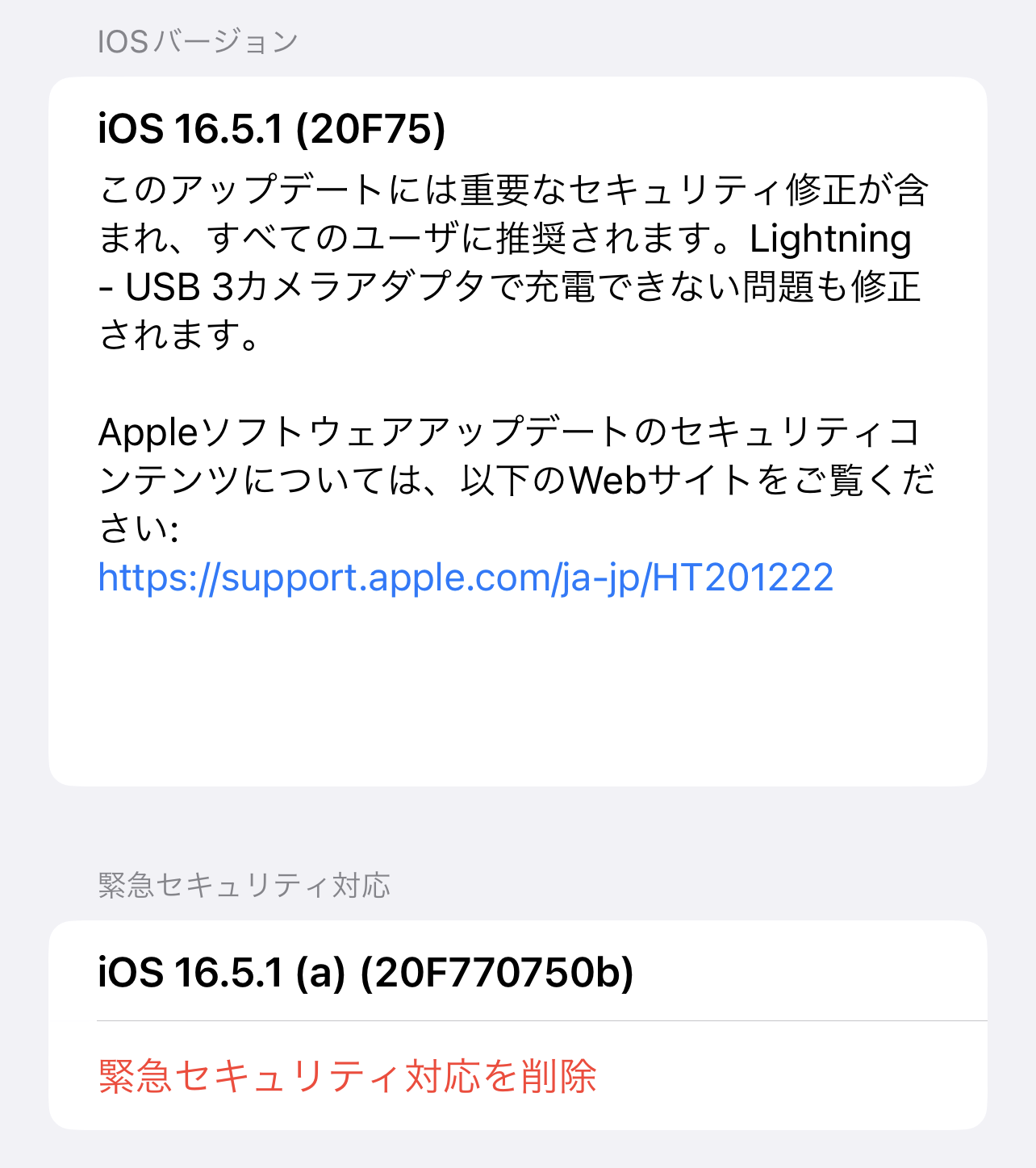Tap the word Lightning in the description
This screenshot has height=1168, width=1036.
click(831, 237)
